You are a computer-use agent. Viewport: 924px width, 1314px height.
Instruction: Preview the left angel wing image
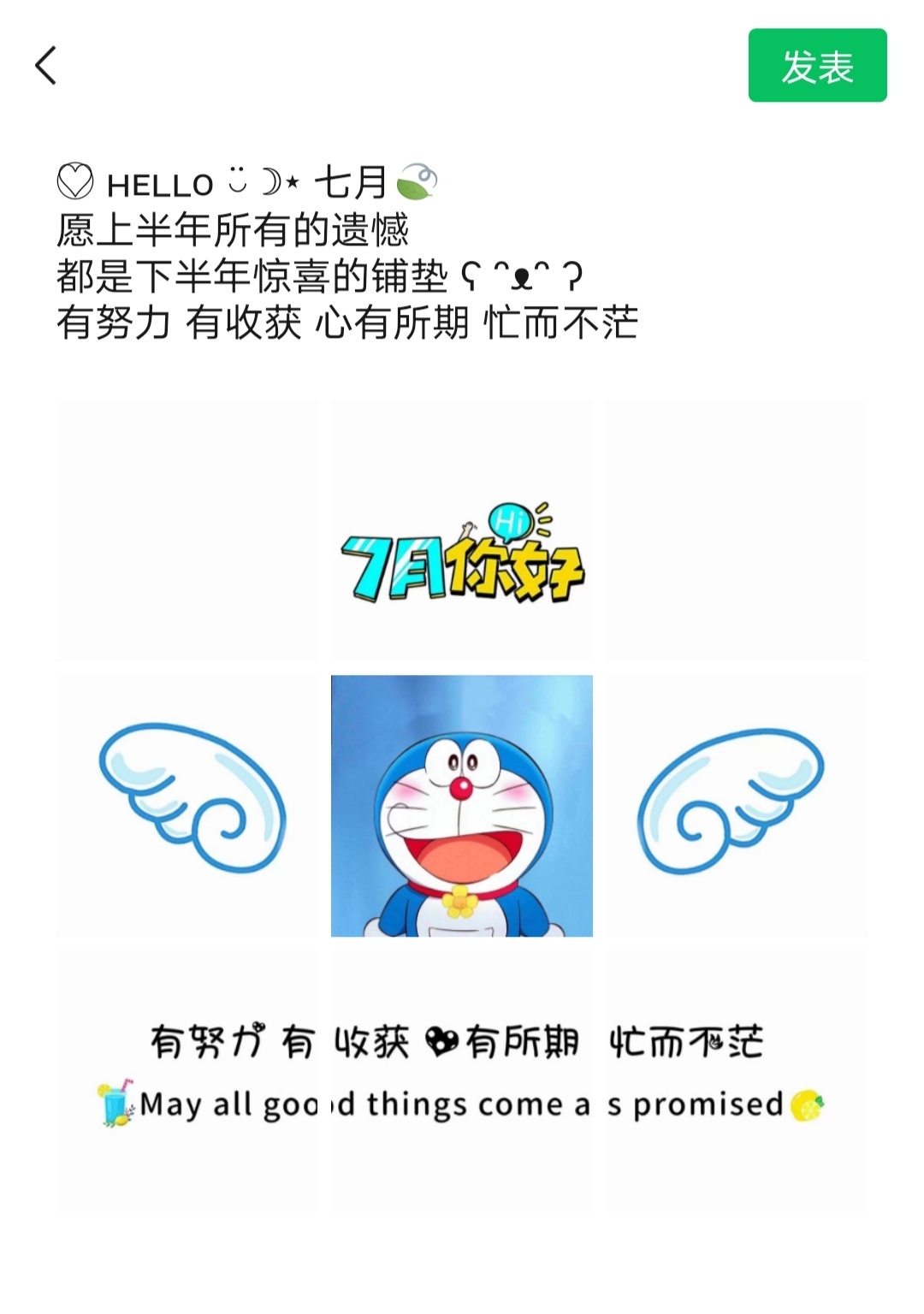point(187,806)
